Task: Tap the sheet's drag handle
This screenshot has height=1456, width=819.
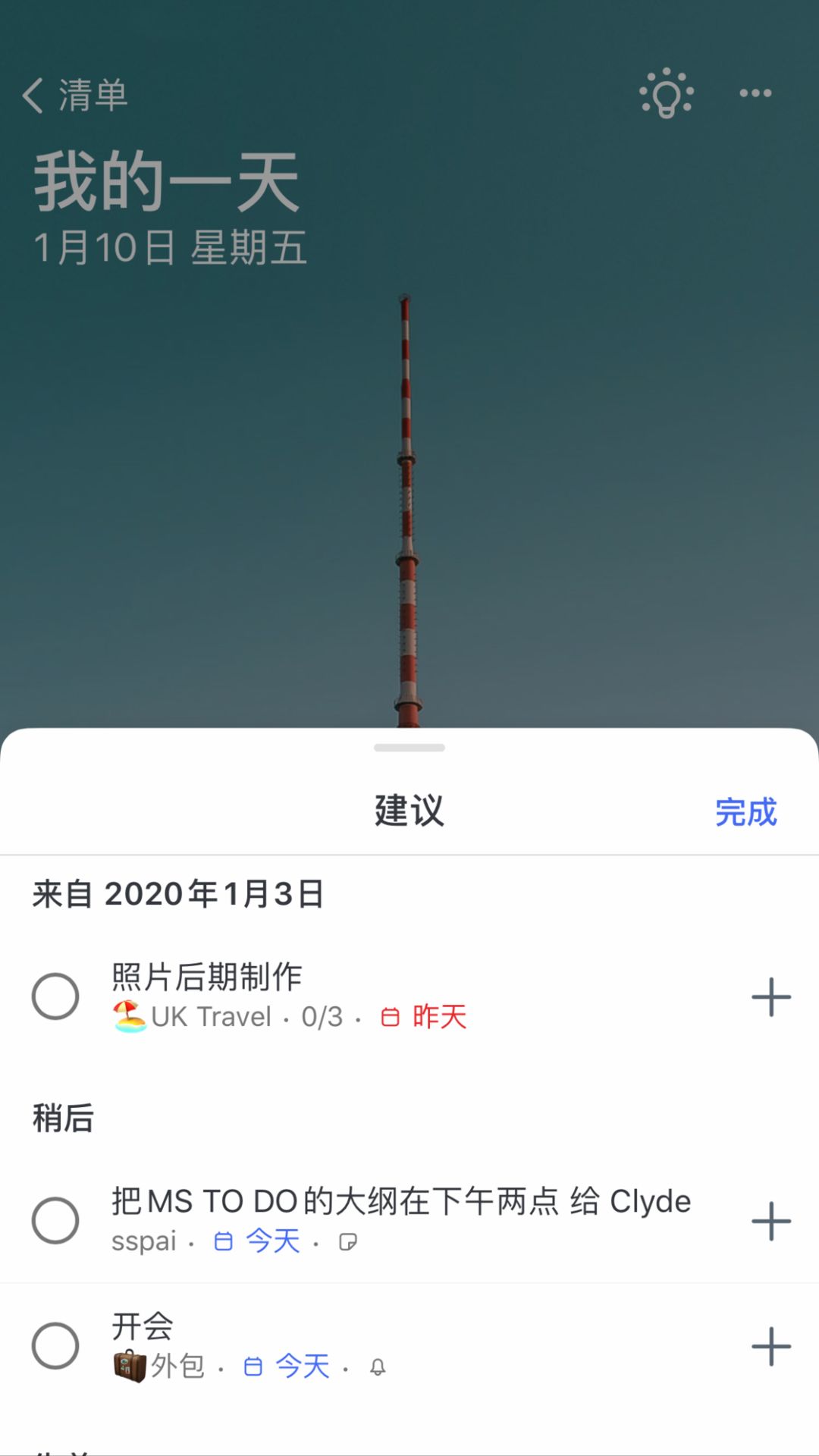Action: pos(409,748)
